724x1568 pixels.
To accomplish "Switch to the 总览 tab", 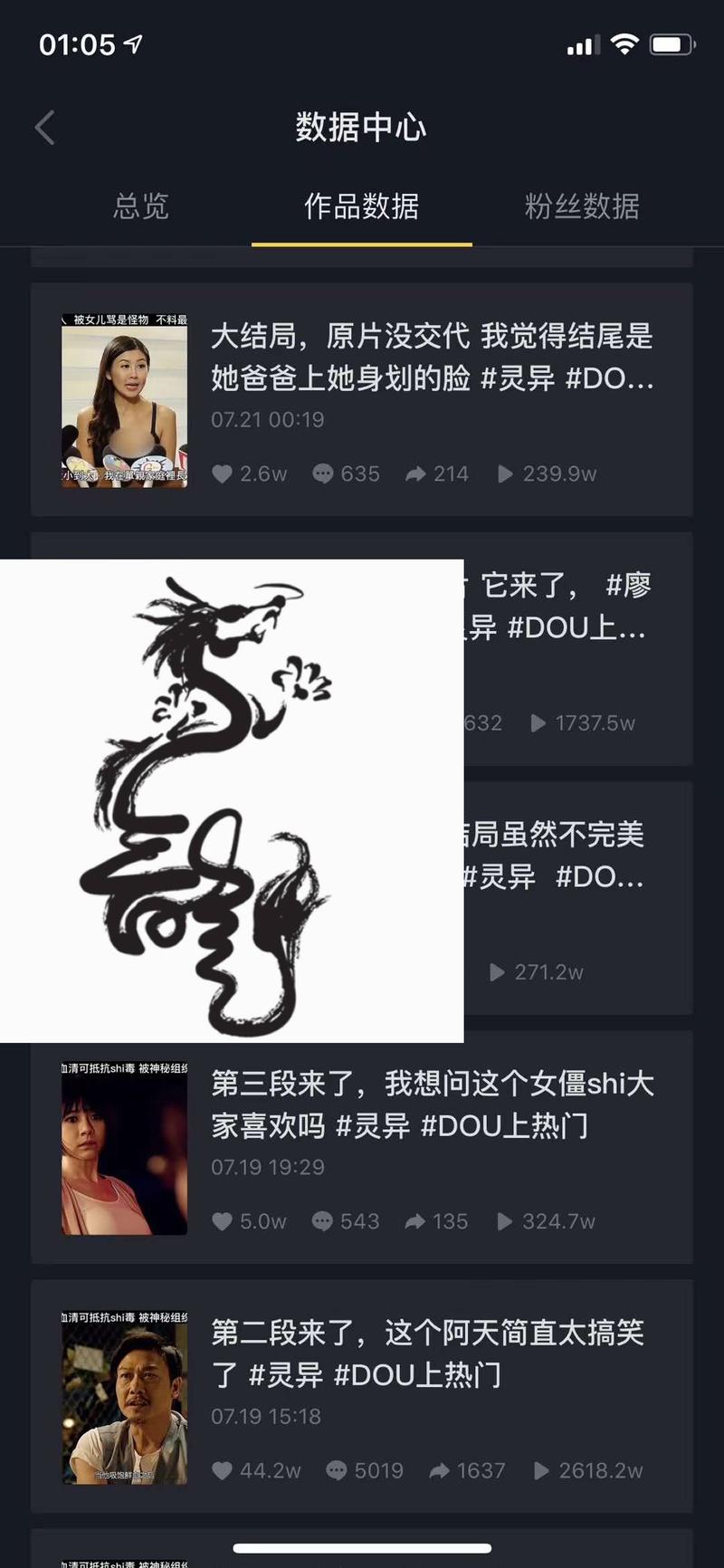I will pos(140,208).
